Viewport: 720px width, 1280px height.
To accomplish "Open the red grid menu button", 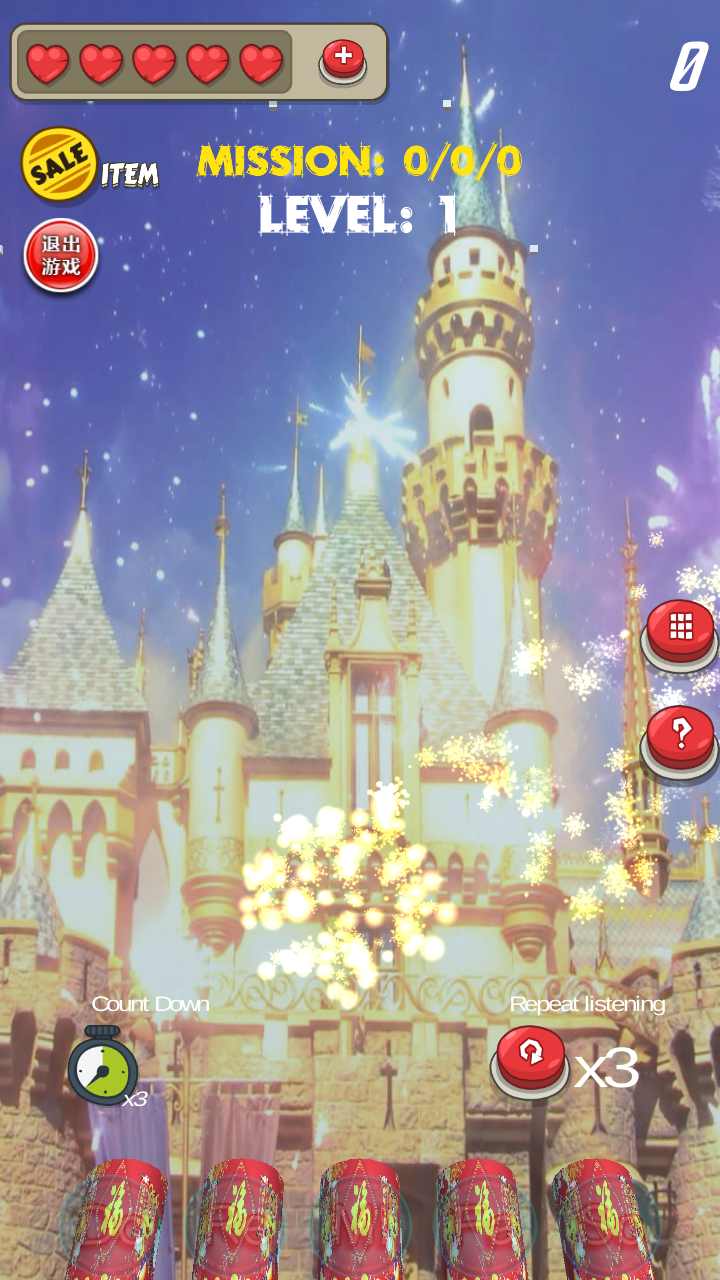I will [680, 632].
